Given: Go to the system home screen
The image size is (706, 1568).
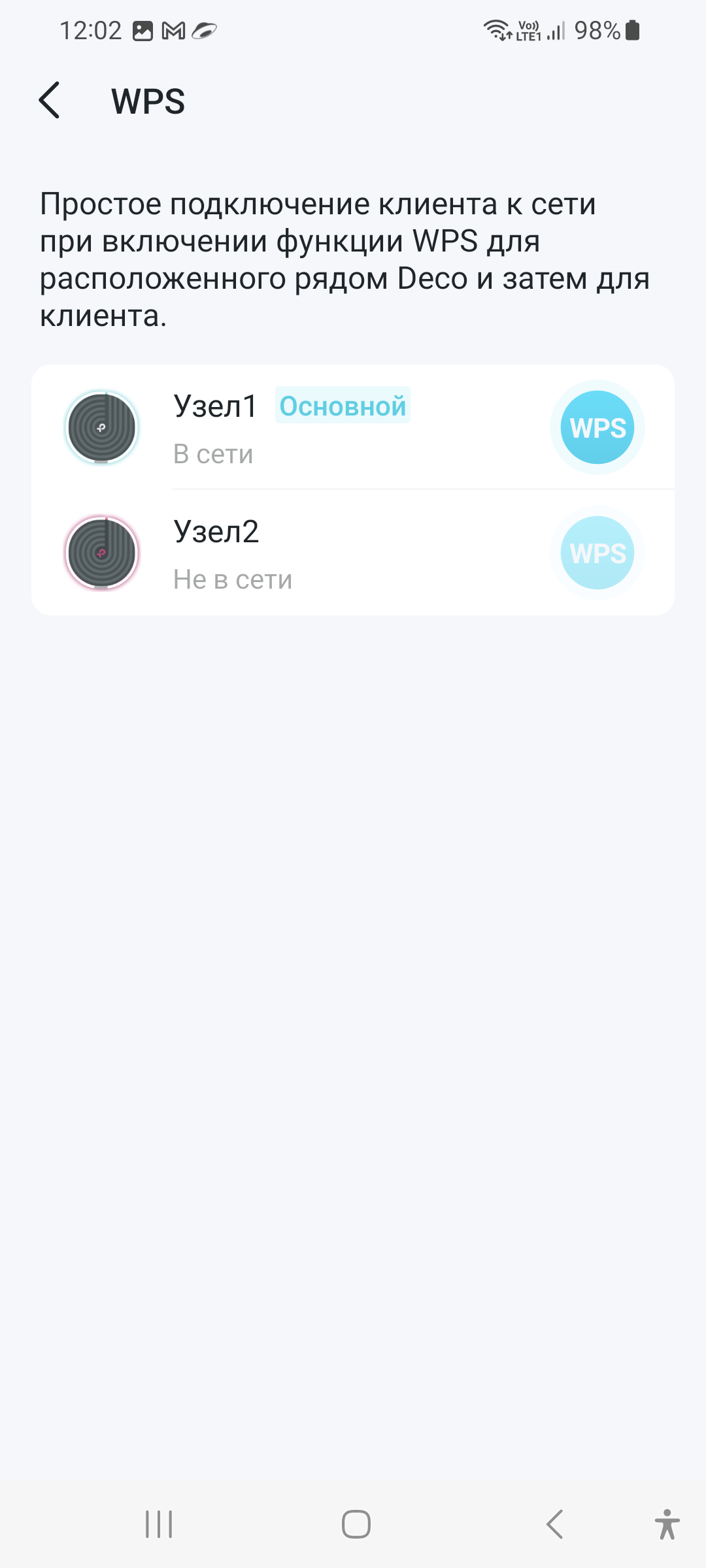Looking at the screenshot, I should (x=356, y=1524).
